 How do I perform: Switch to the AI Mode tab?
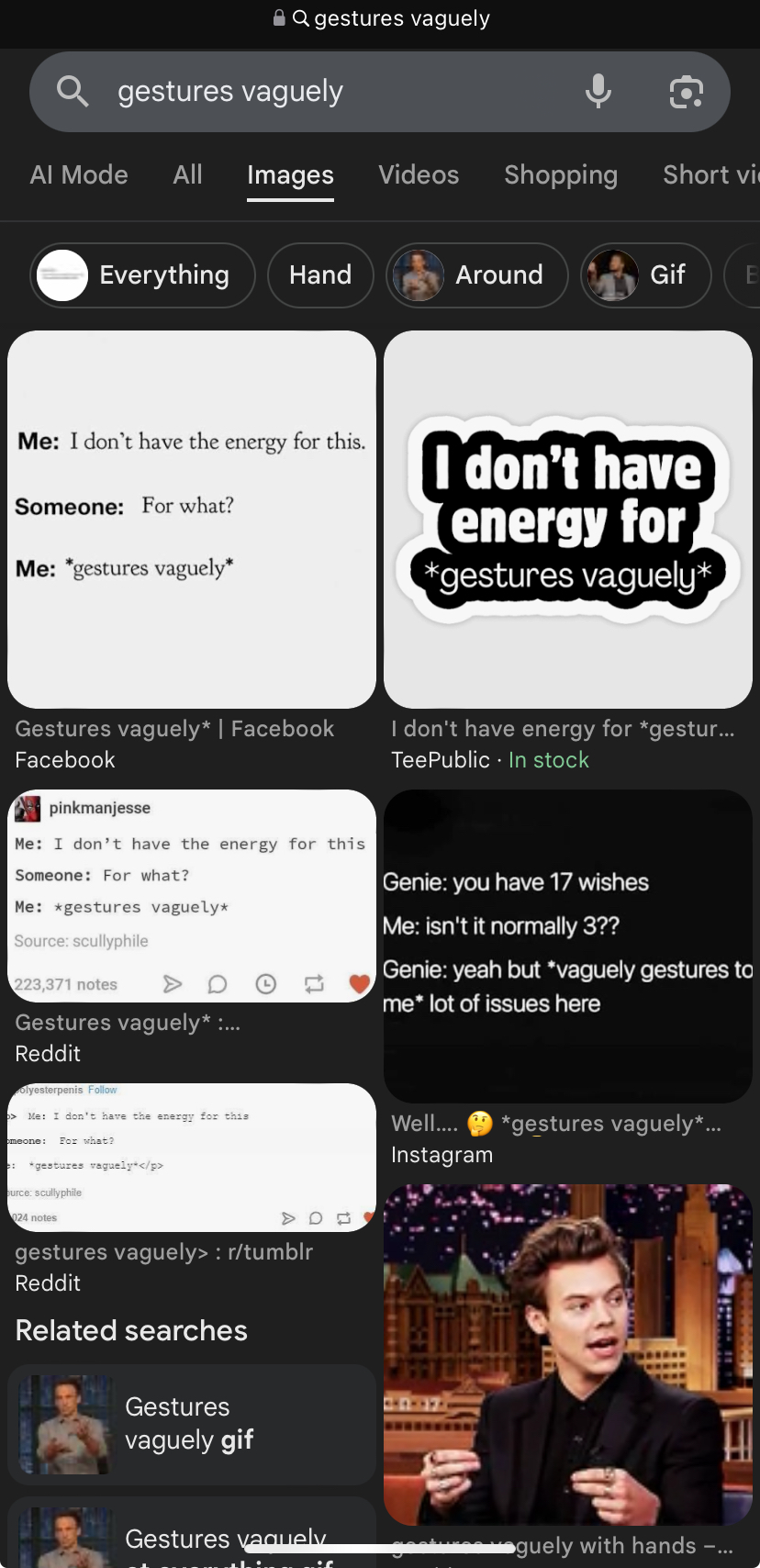(x=79, y=175)
